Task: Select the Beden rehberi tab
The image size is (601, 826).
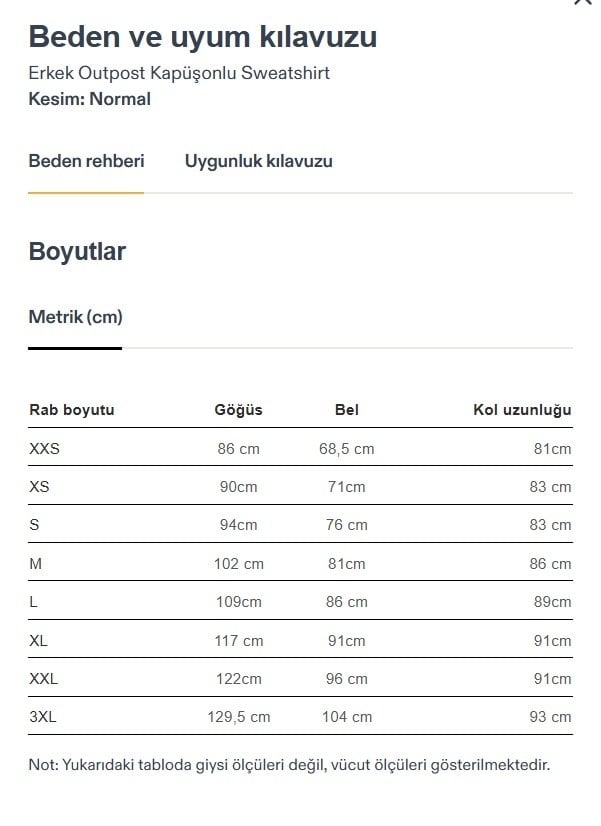Action: 86,161
